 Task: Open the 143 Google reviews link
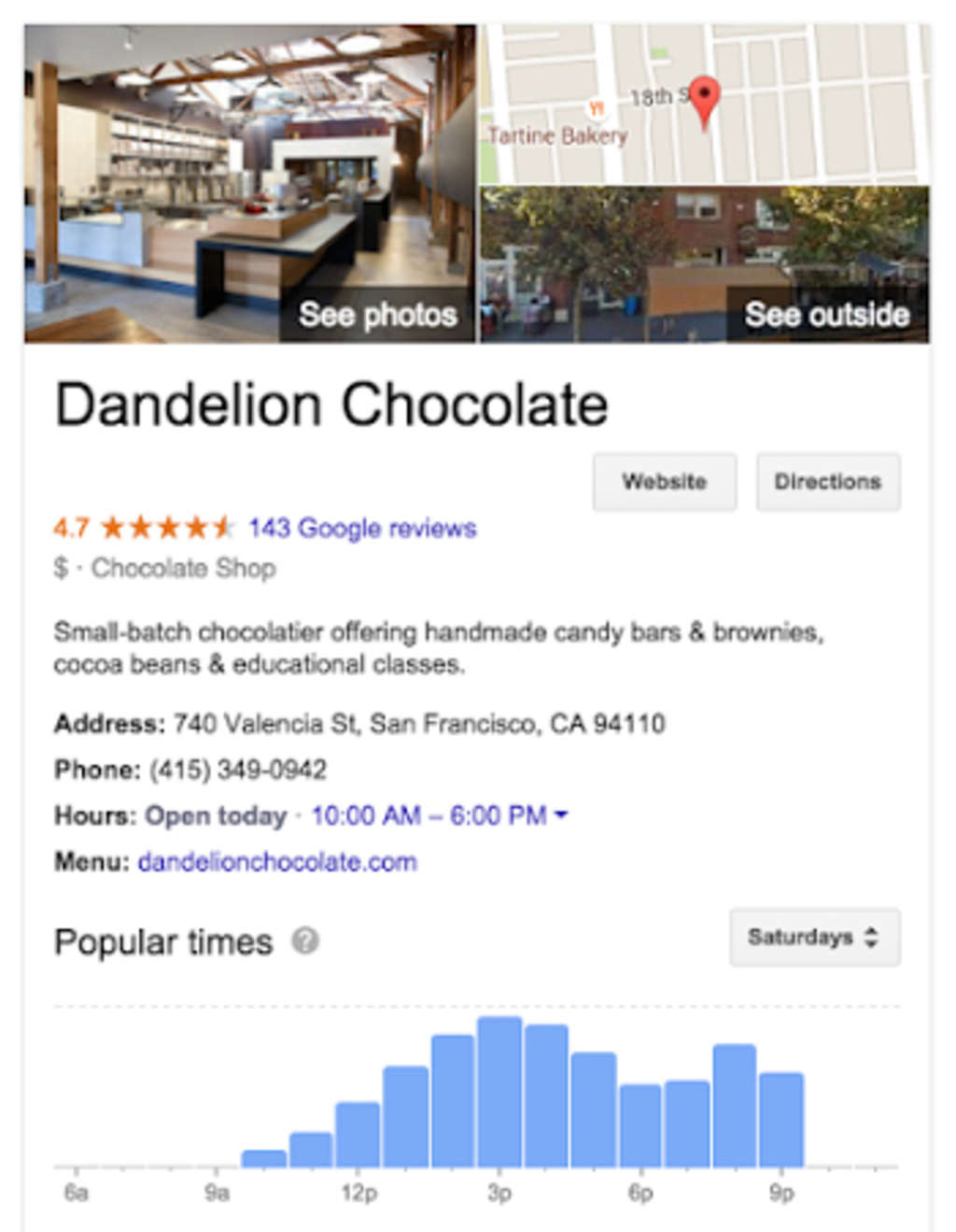pos(362,529)
